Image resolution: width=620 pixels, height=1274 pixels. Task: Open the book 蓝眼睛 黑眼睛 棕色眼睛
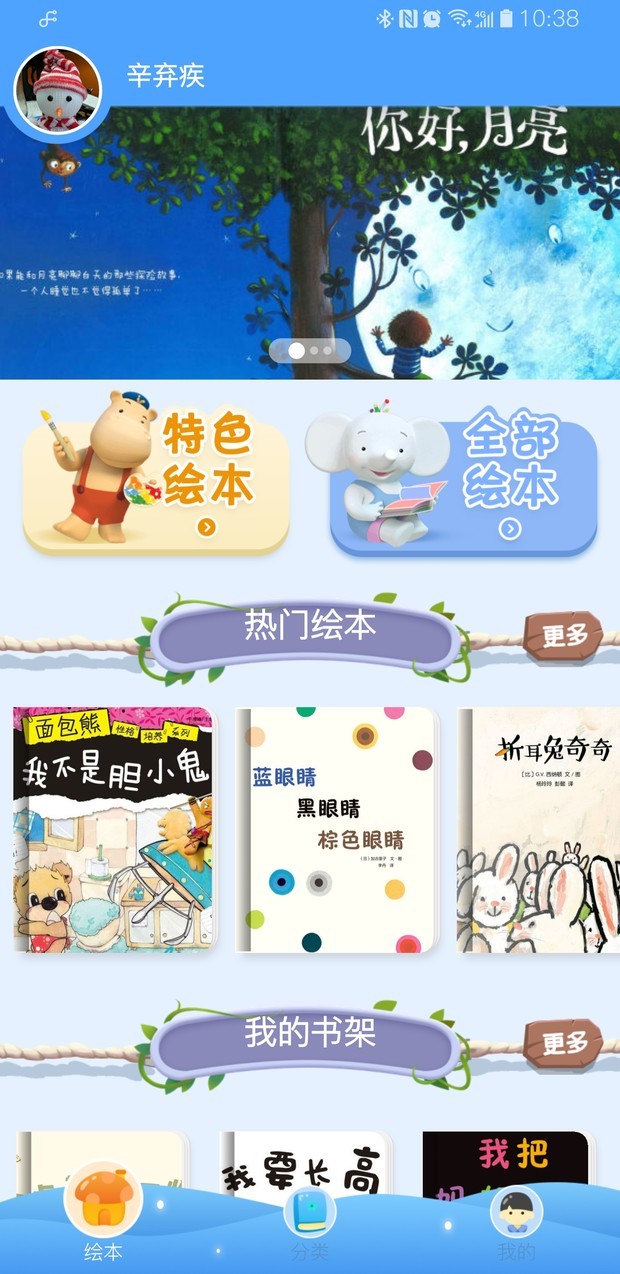tap(337, 830)
